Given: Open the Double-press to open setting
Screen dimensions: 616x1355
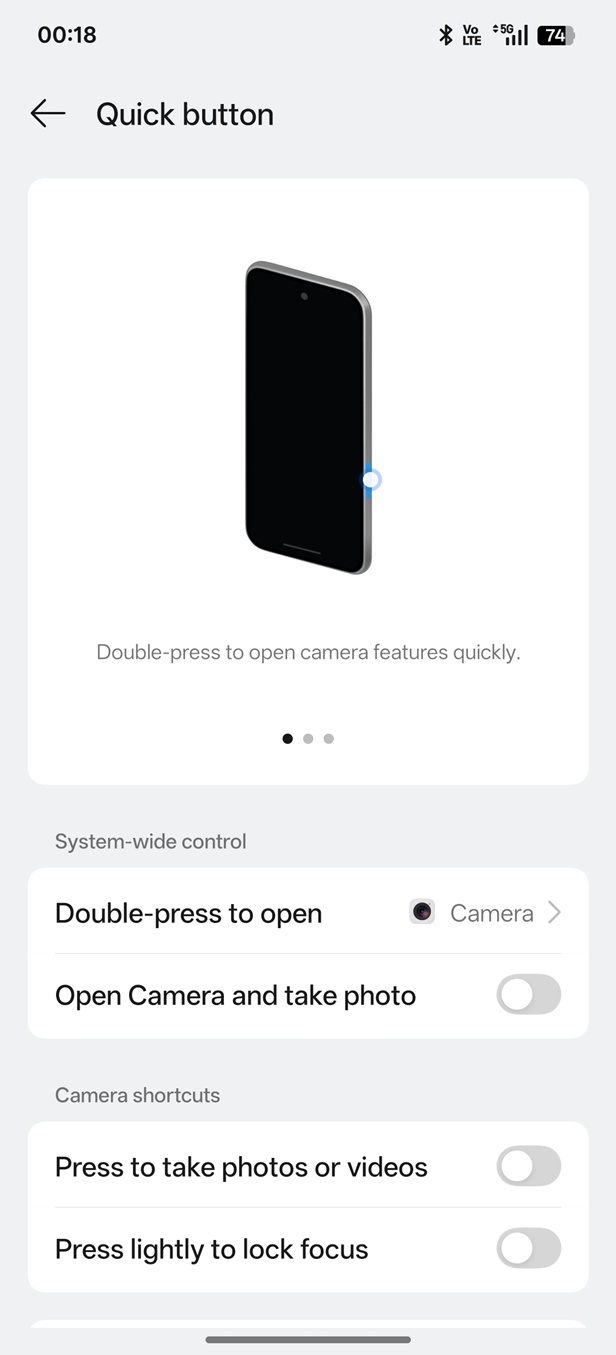Looking at the screenshot, I should [308, 913].
